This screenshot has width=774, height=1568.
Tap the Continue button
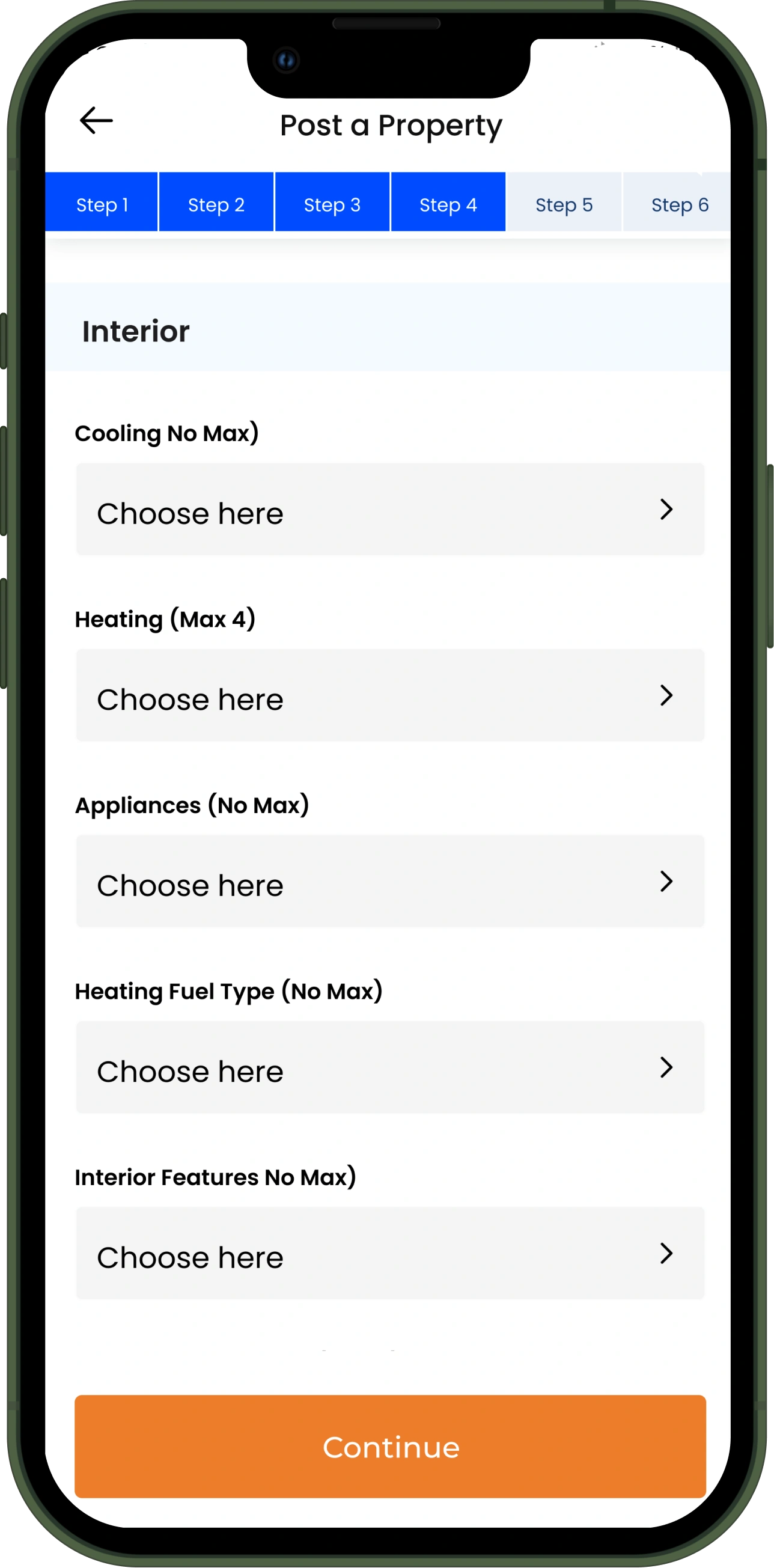coord(390,1446)
